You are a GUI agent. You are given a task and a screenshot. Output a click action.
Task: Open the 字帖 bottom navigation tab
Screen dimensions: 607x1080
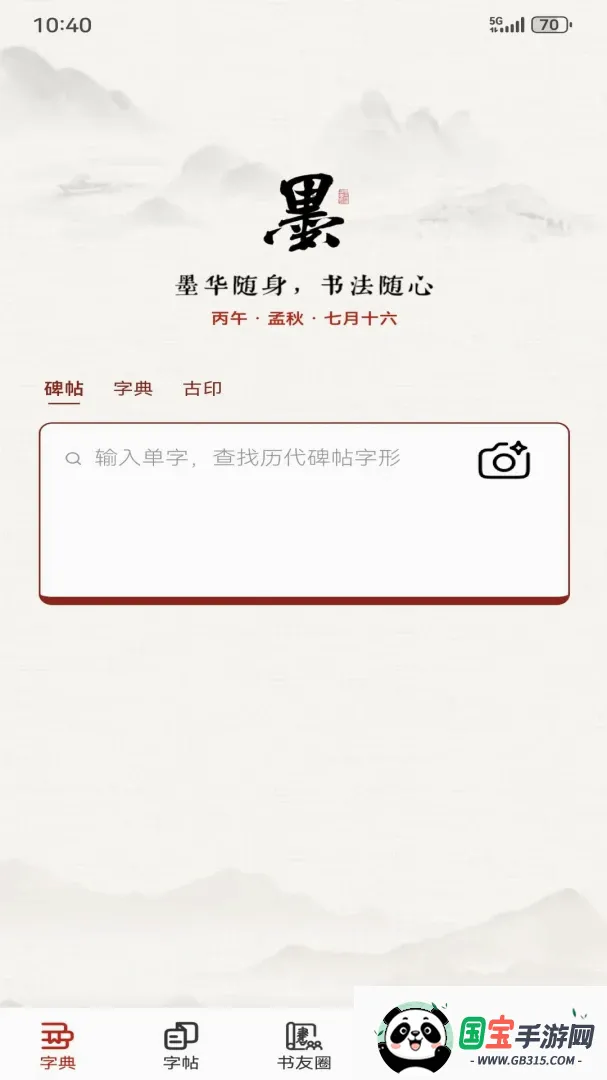click(181, 1046)
